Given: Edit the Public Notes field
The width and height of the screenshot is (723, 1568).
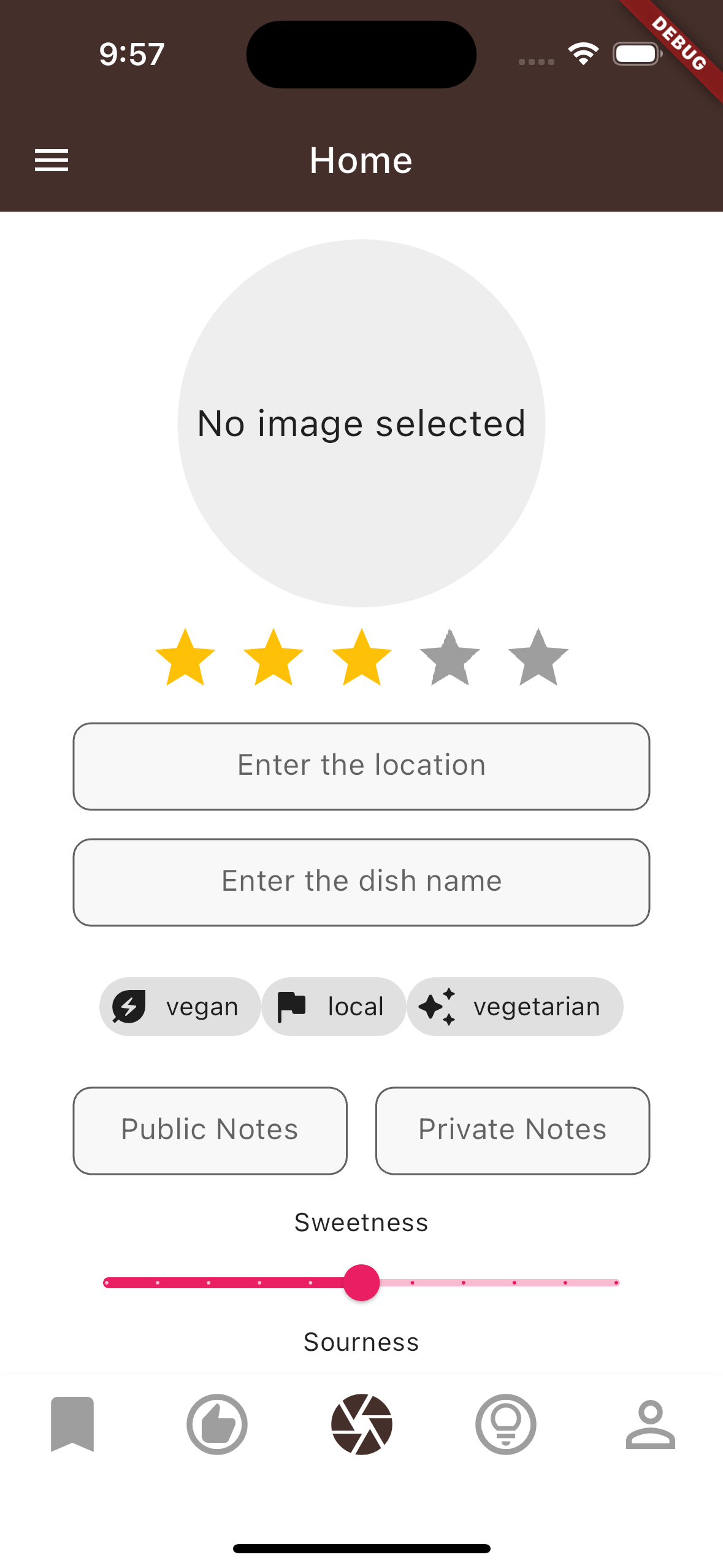Looking at the screenshot, I should click(x=210, y=1130).
